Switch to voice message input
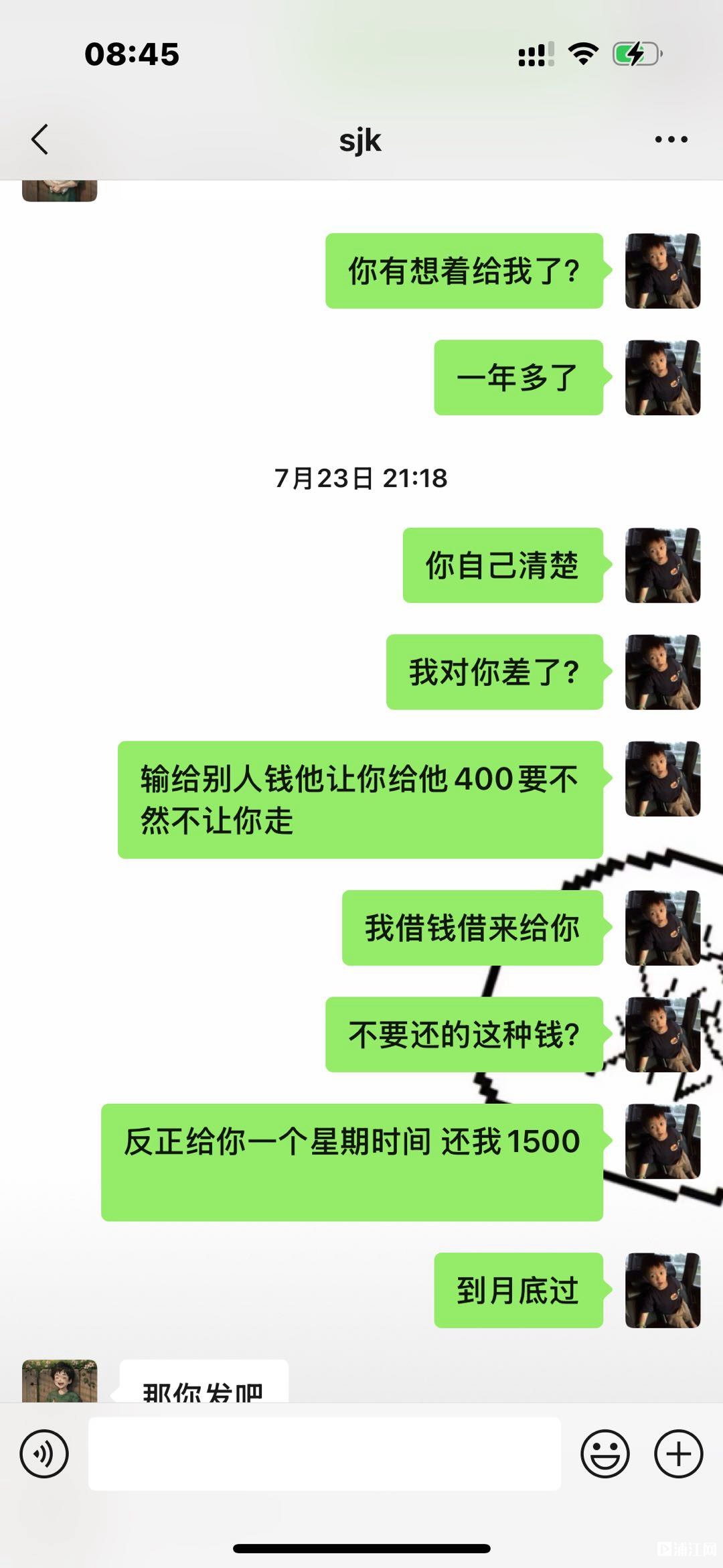 (44, 1453)
